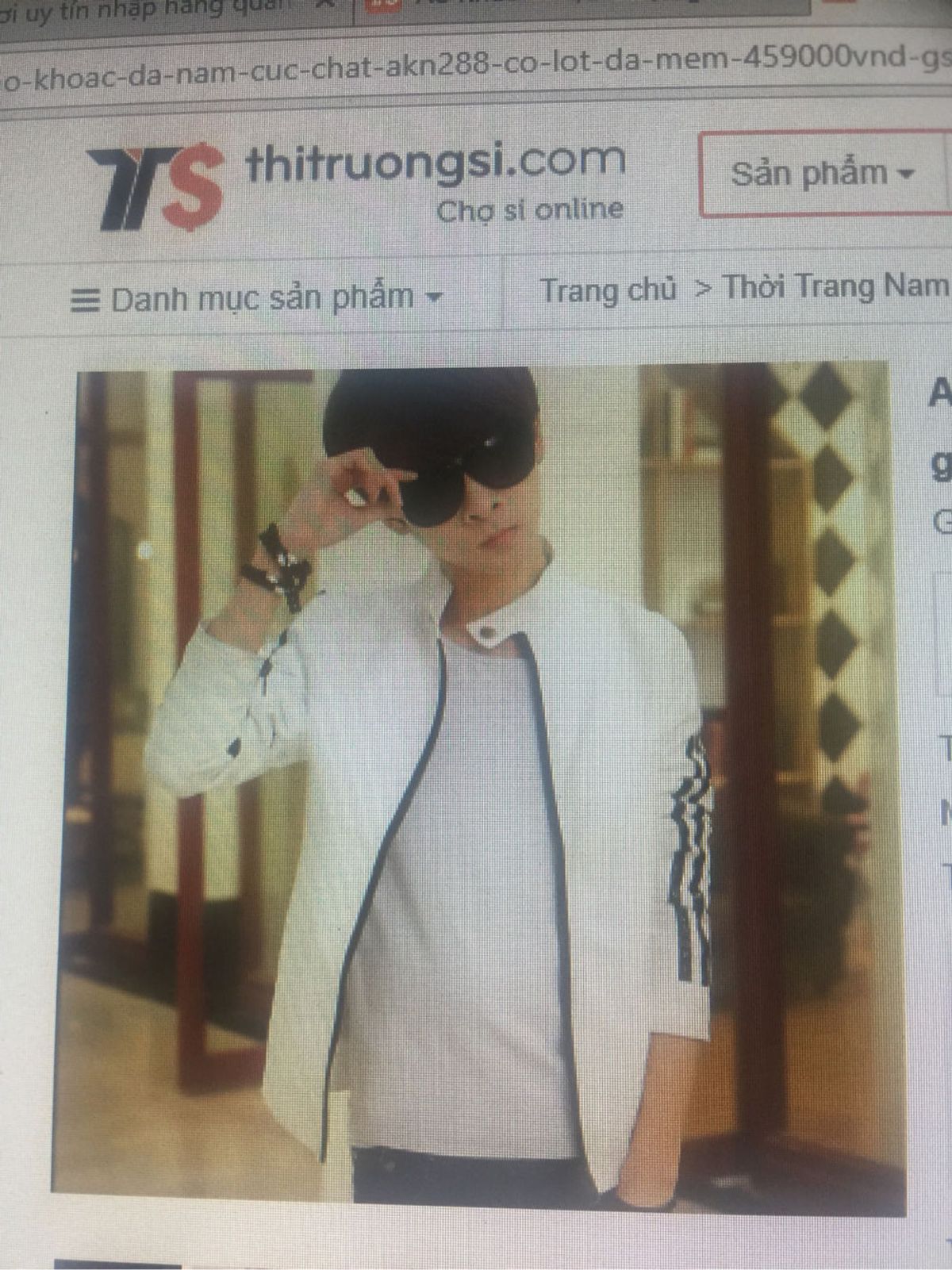Tap the thitruongsi.com logo to go home

click(x=357, y=184)
